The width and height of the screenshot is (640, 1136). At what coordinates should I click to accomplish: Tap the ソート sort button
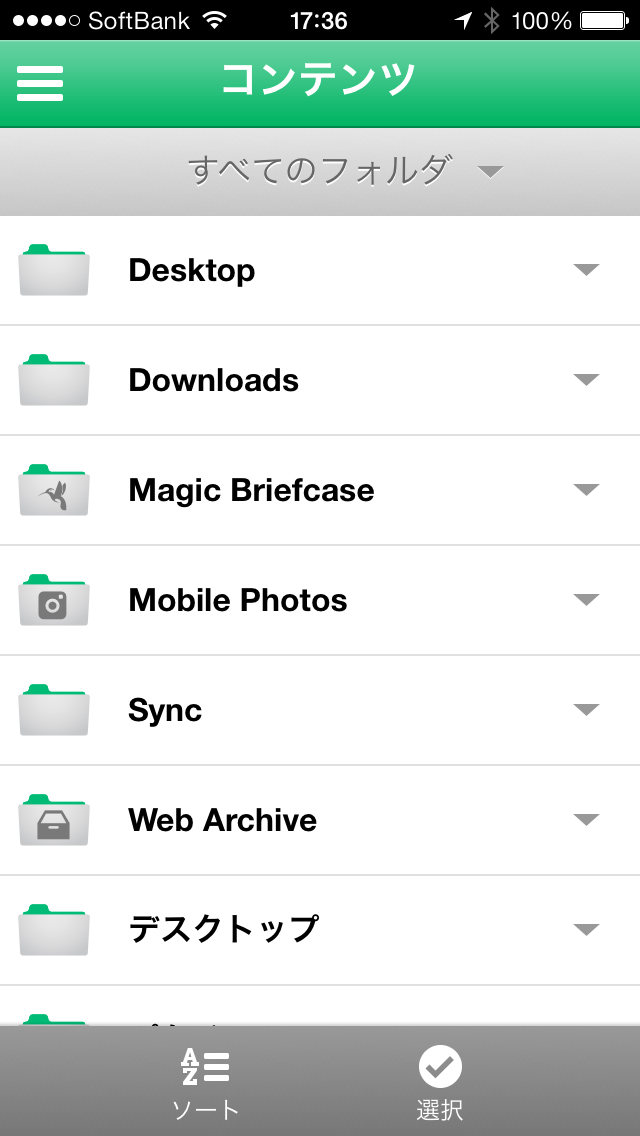[205, 1082]
